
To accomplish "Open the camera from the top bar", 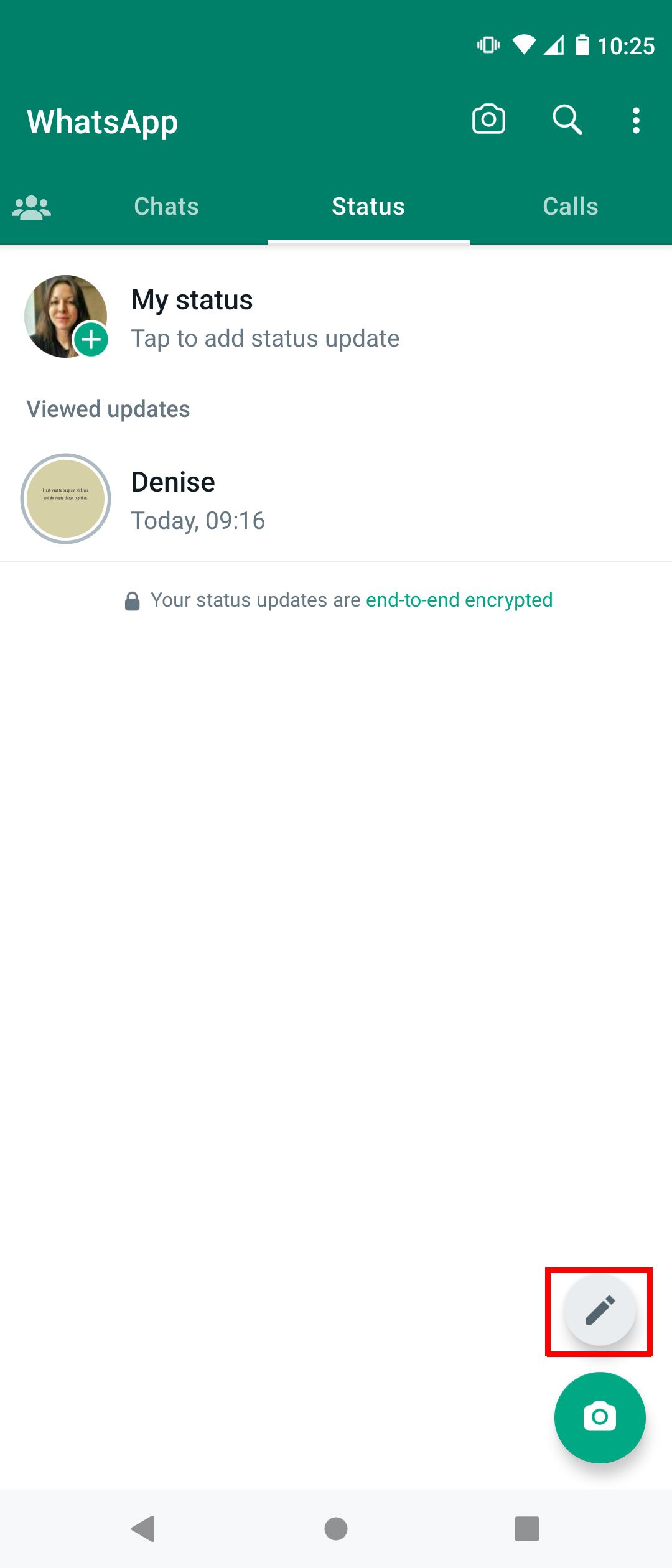I will (x=488, y=119).
